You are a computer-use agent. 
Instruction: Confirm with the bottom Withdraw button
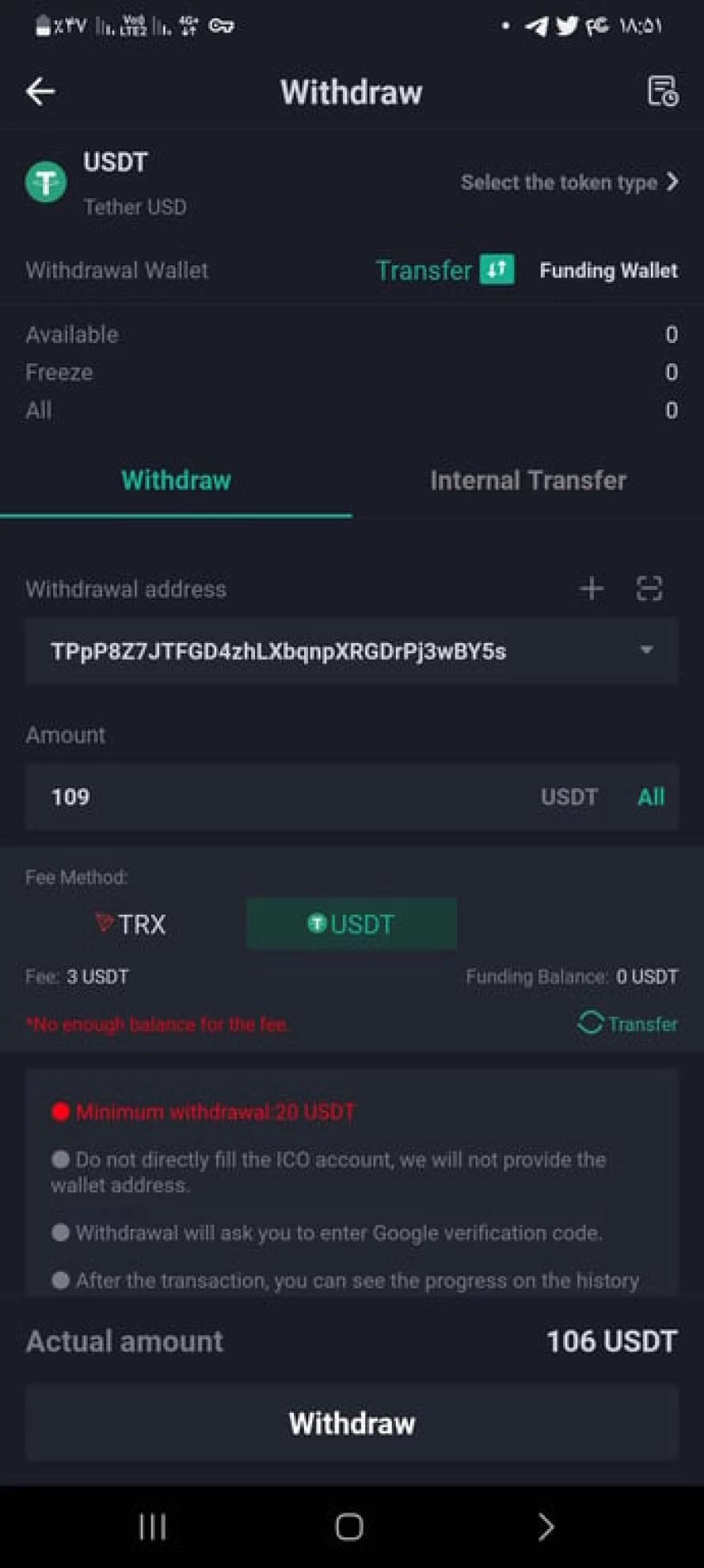click(352, 1423)
